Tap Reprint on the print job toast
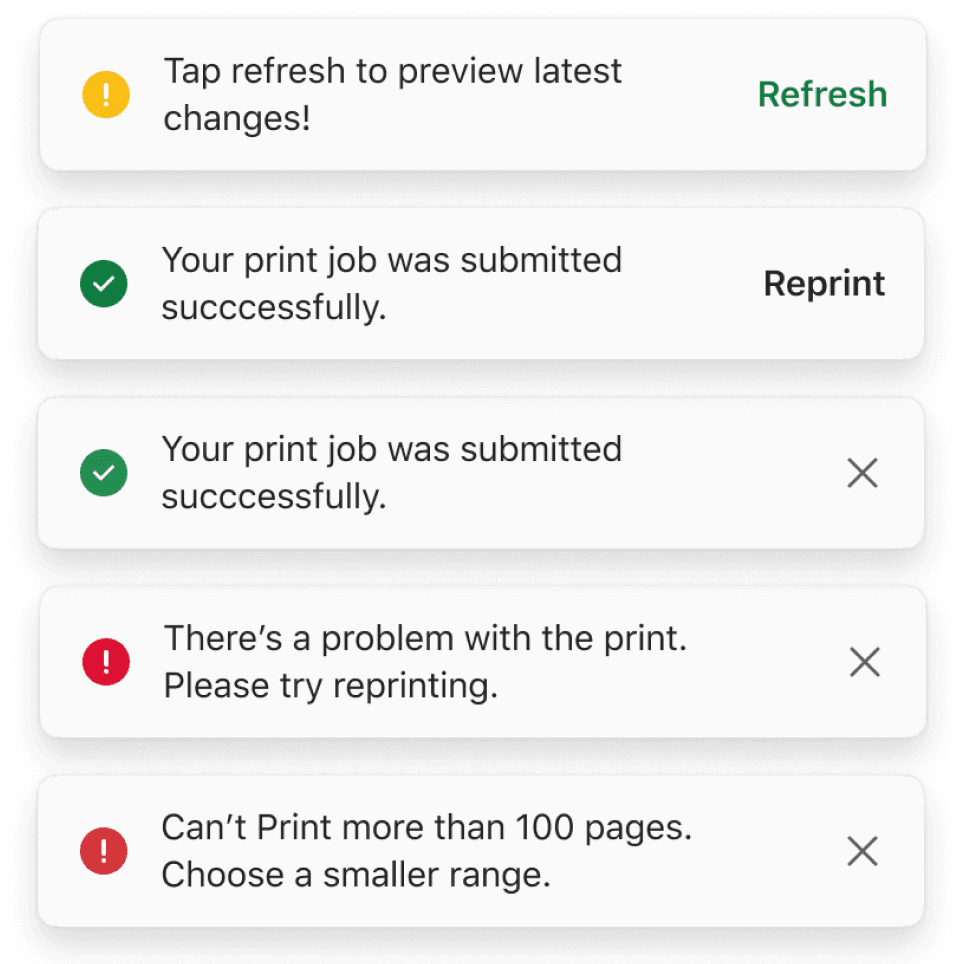This screenshot has width=964, height=964. [824, 284]
